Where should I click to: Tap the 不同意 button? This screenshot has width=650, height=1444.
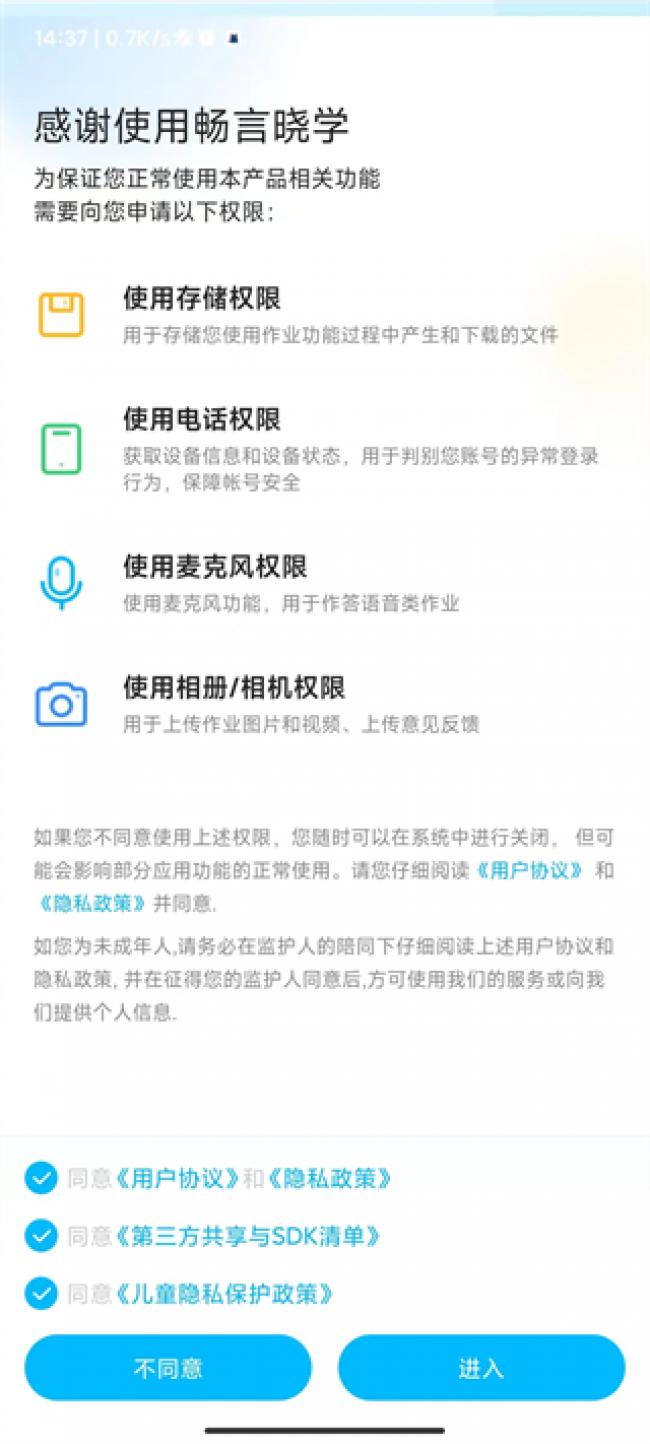[168, 1368]
